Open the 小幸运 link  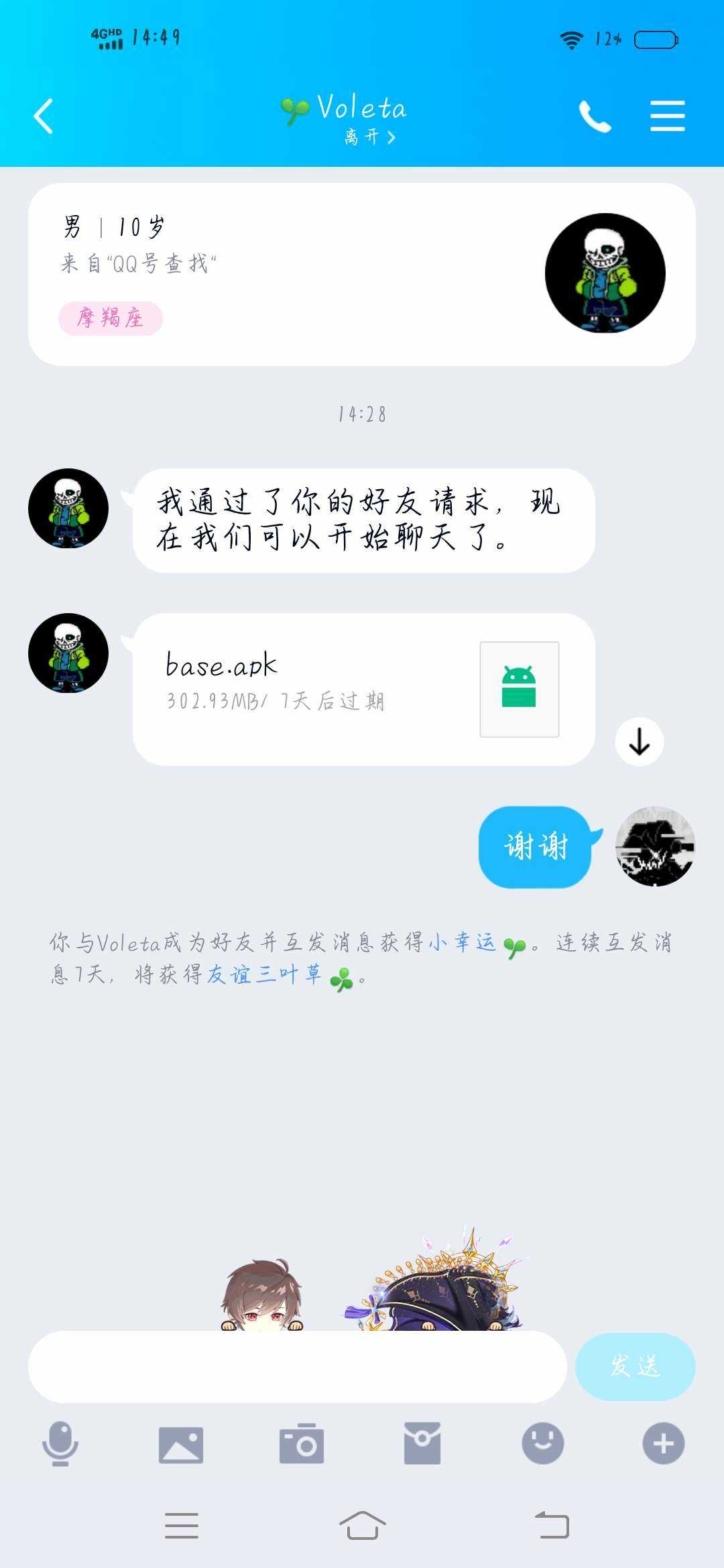463,942
